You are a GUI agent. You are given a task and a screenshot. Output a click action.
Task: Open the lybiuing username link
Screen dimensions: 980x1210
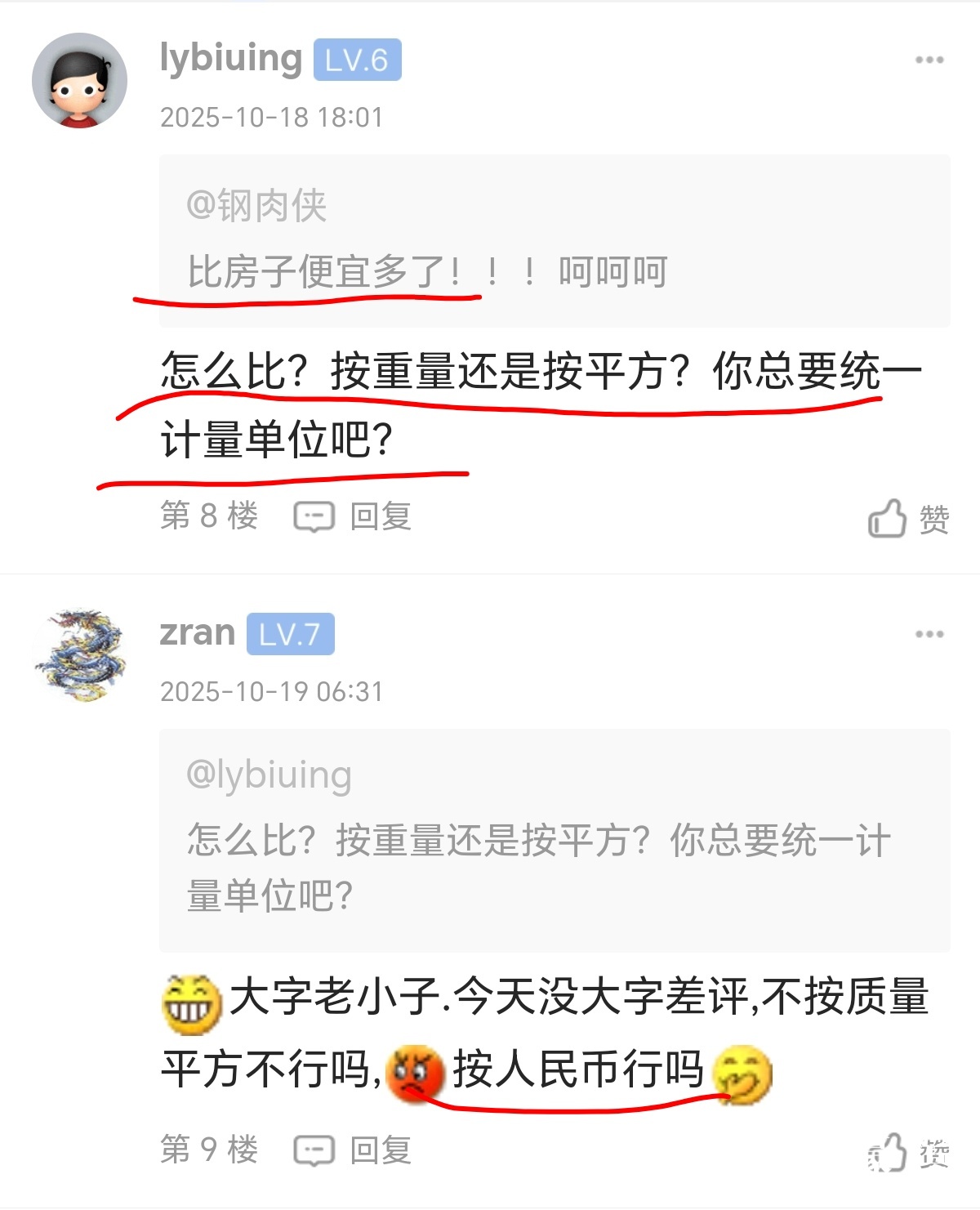point(231,59)
